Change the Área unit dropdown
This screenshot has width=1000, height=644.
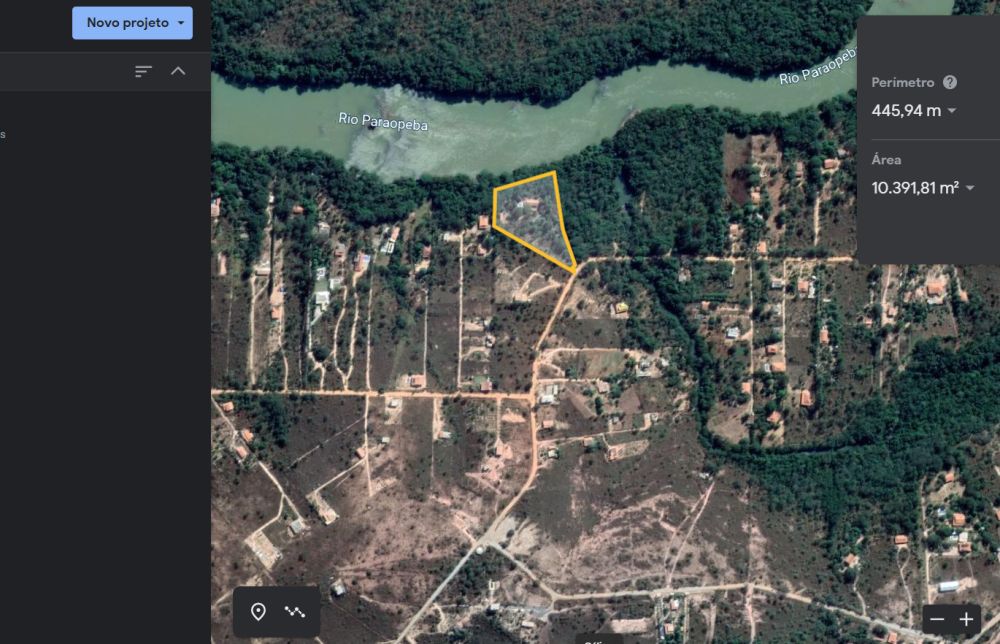[x=969, y=188]
